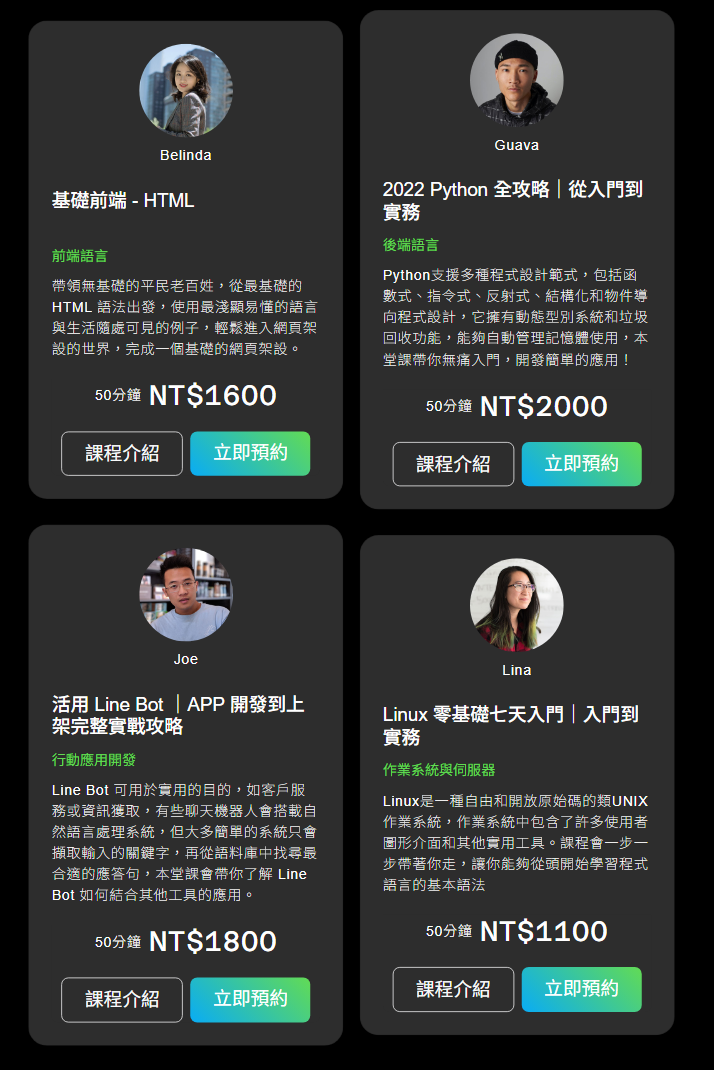714x1070 pixels.
Task: Open 課程介紹 for 基礎前端 - HTML course
Action: coord(122,453)
